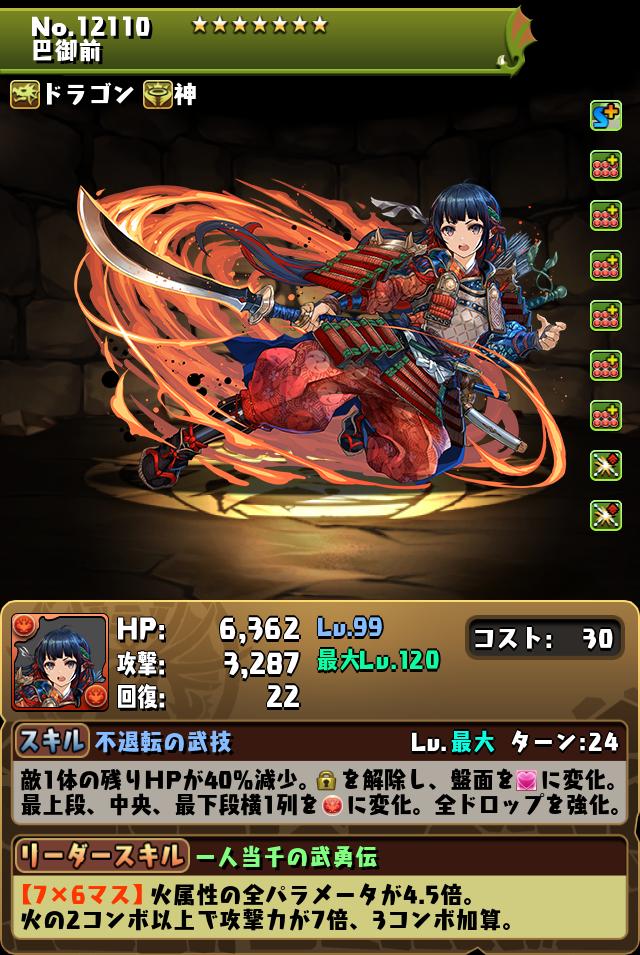
Task: Tap the 巴御前 monster portrait thumbnail
Action: coord(60,662)
